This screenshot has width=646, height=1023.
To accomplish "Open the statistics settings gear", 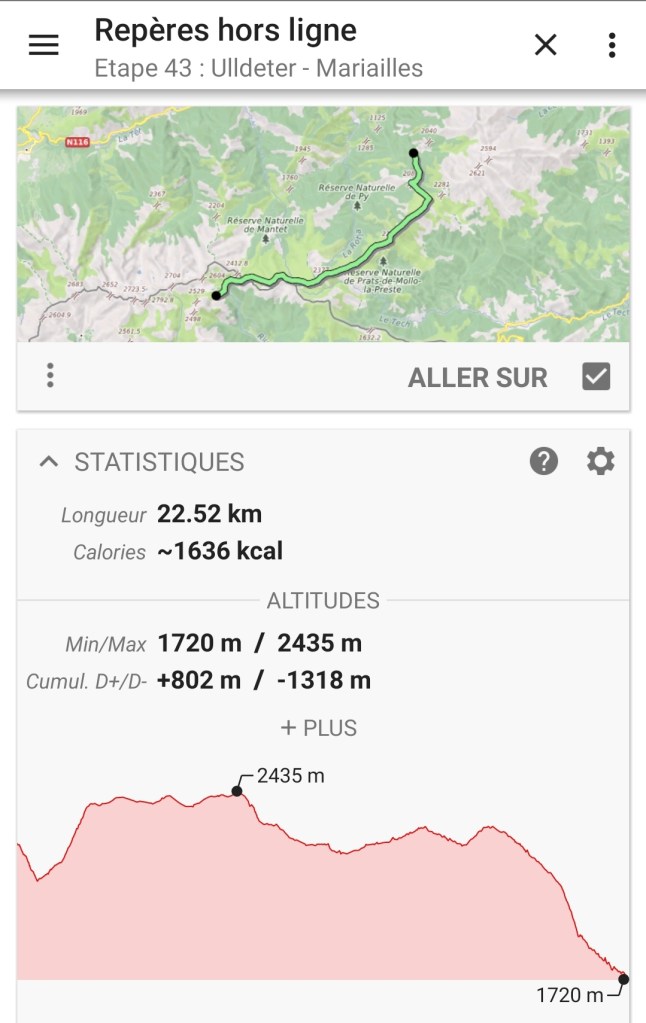I will [x=600, y=461].
